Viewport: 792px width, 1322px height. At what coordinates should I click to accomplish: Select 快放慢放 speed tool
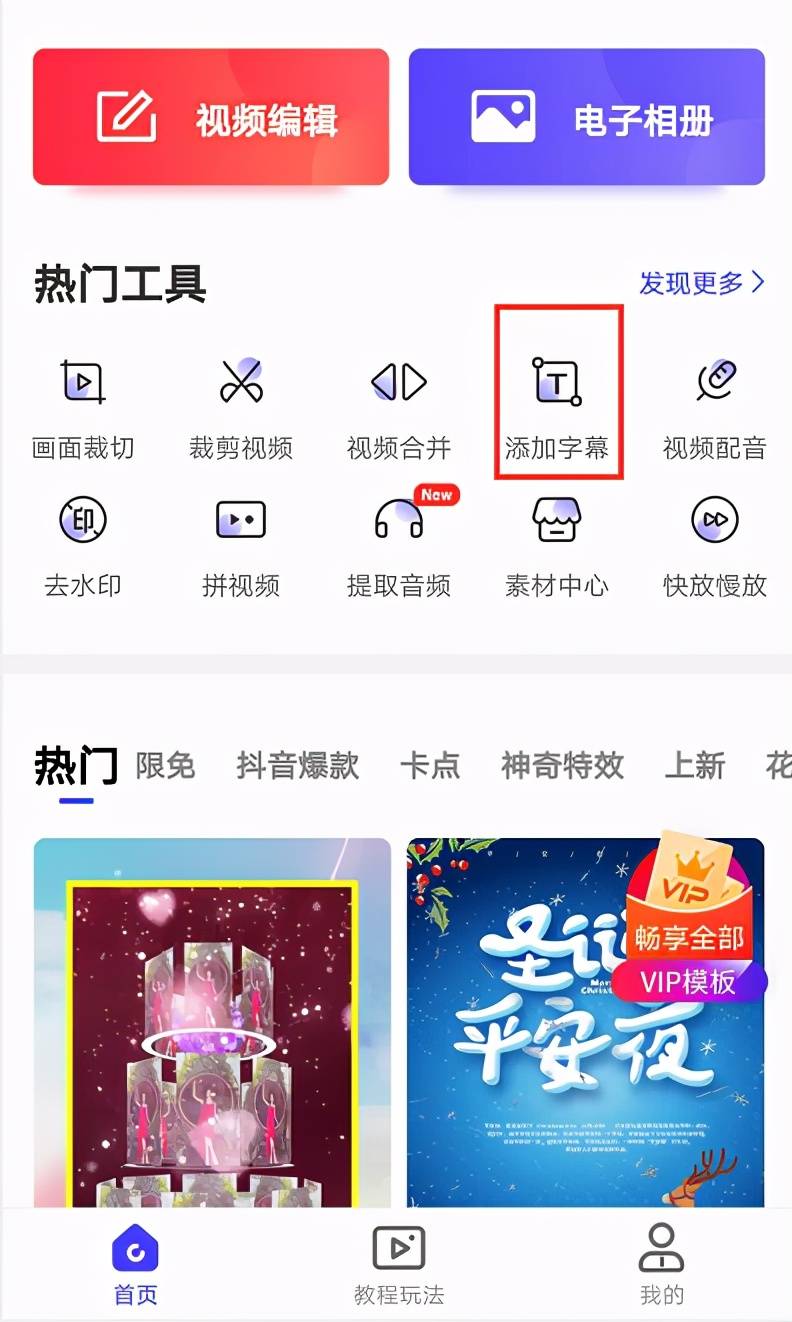click(x=715, y=545)
